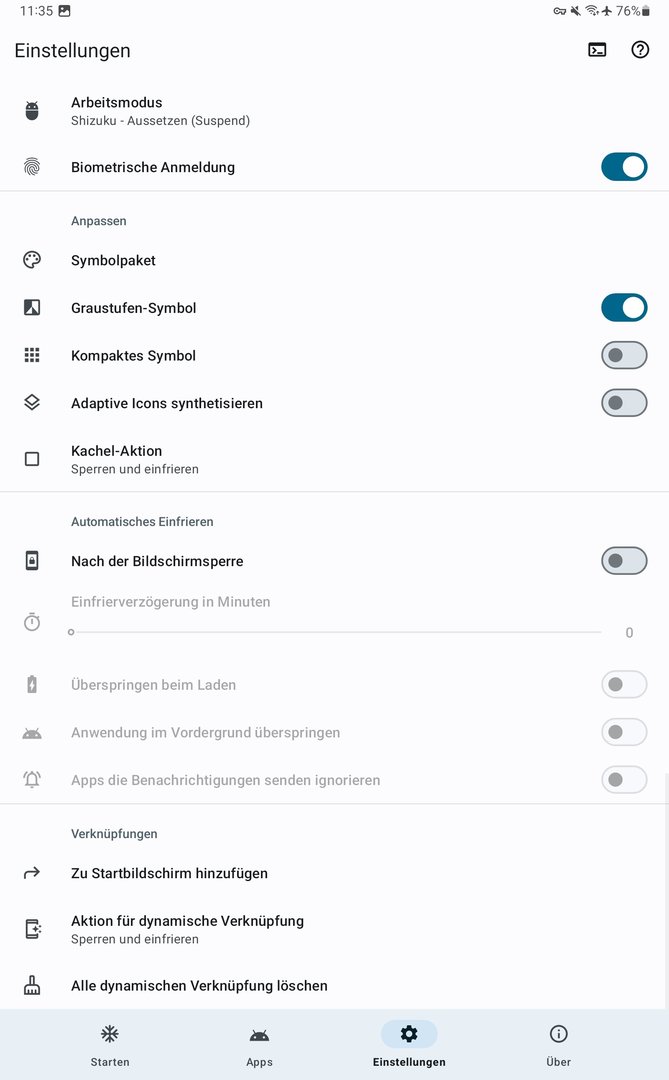Enable Nach der Bildschirmsperre
Screen dimensions: 669x1080
pyautogui.click(x=624, y=561)
